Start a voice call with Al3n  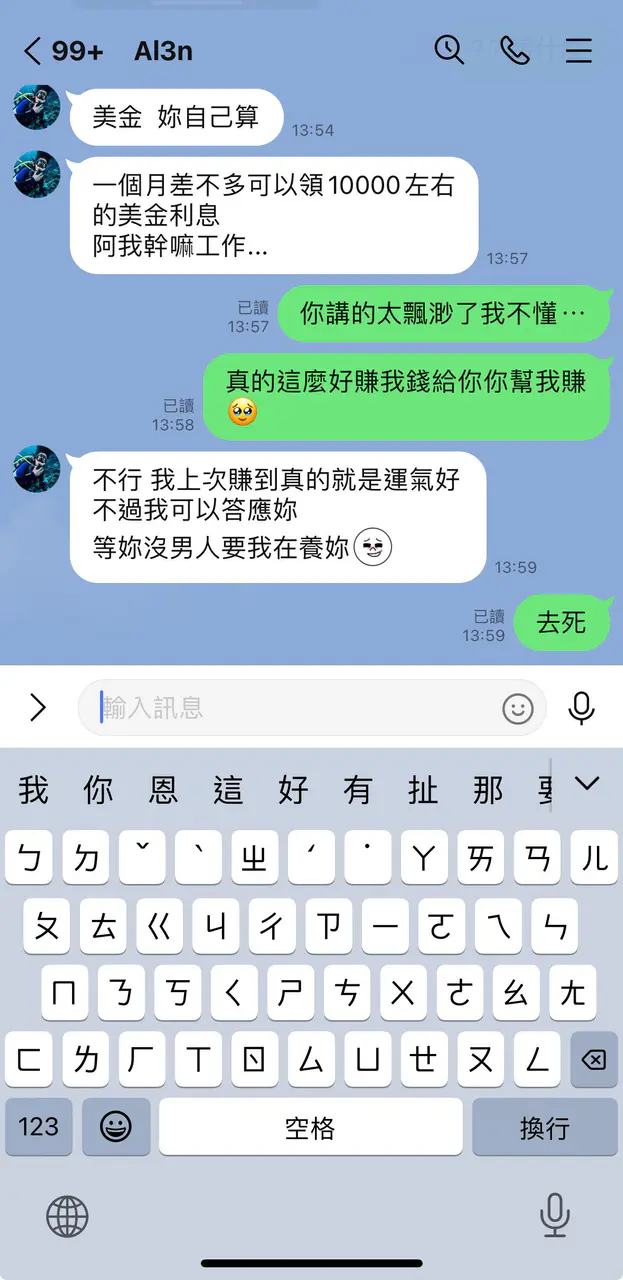pos(514,50)
